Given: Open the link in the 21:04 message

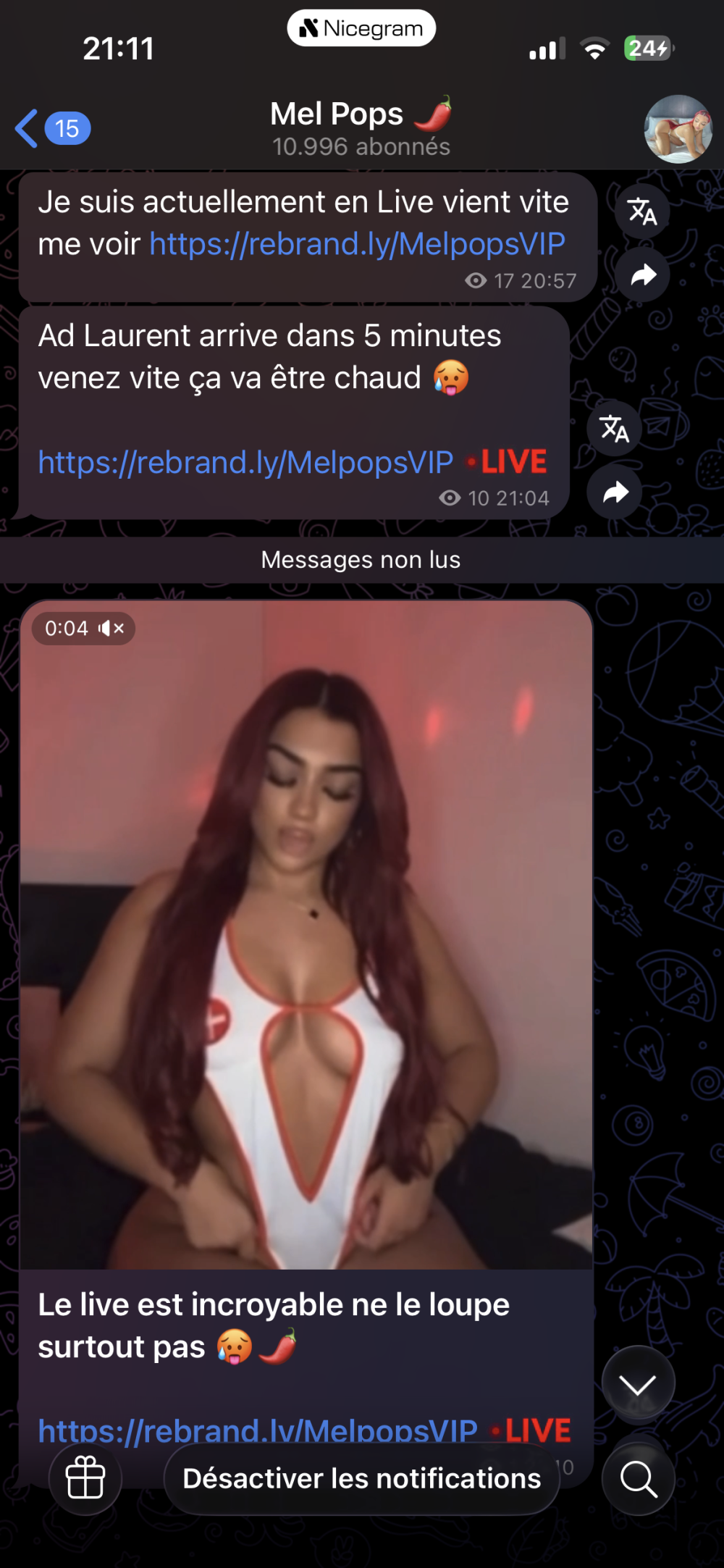Looking at the screenshot, I should point(246,462).
